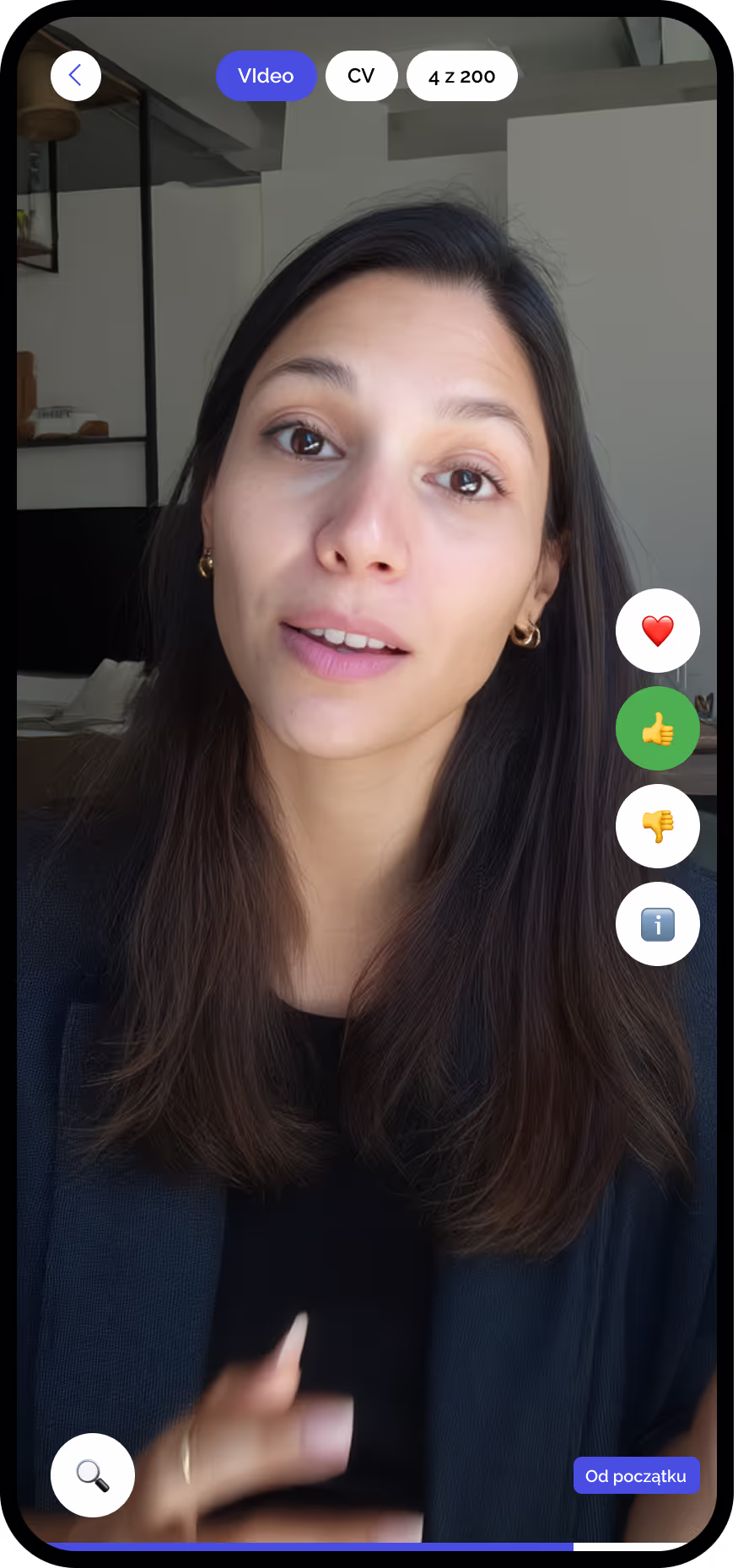
Task: Open the magnifying glass search
Action: 93,1475
